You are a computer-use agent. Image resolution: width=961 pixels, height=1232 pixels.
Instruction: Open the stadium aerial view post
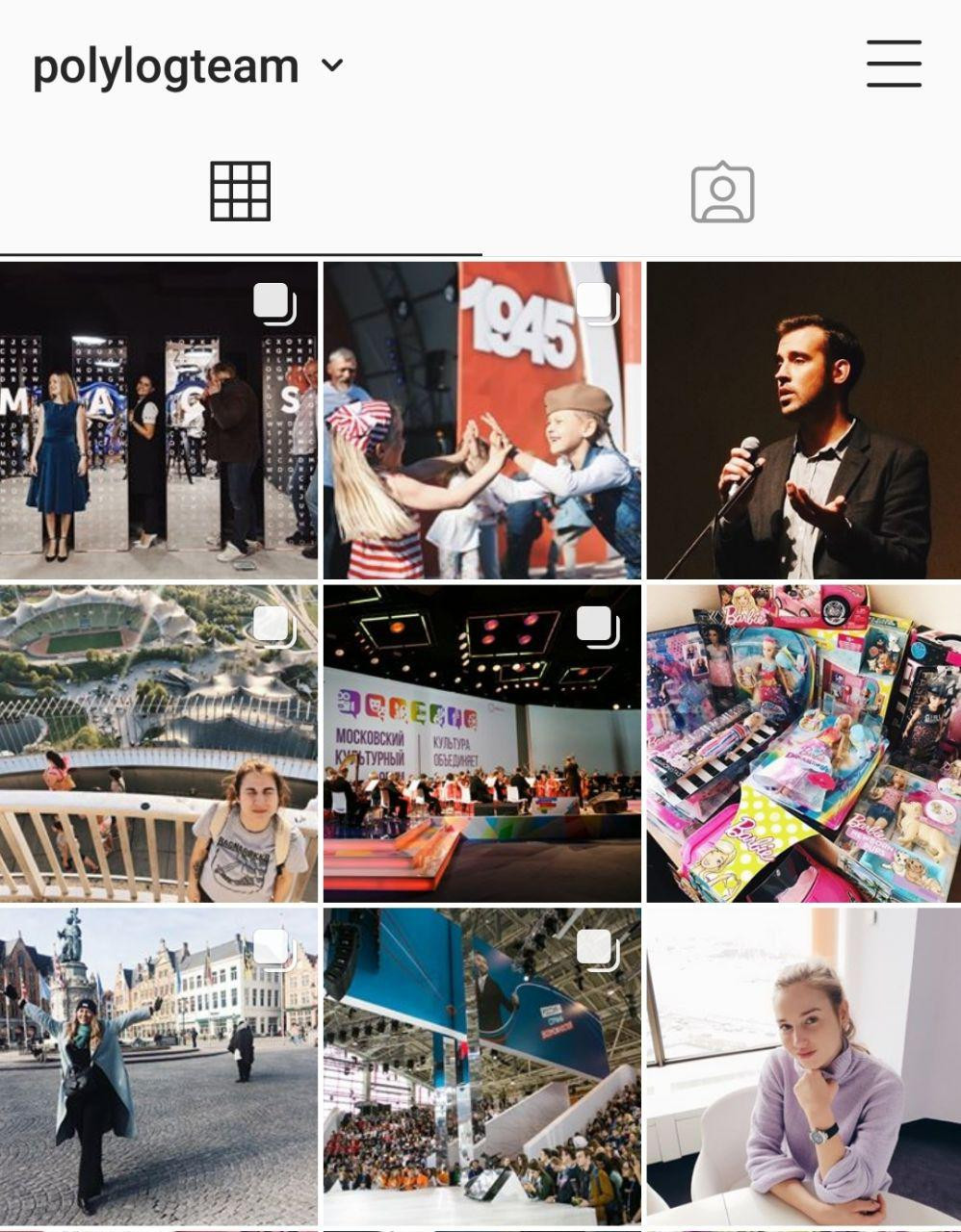(158, 743)
